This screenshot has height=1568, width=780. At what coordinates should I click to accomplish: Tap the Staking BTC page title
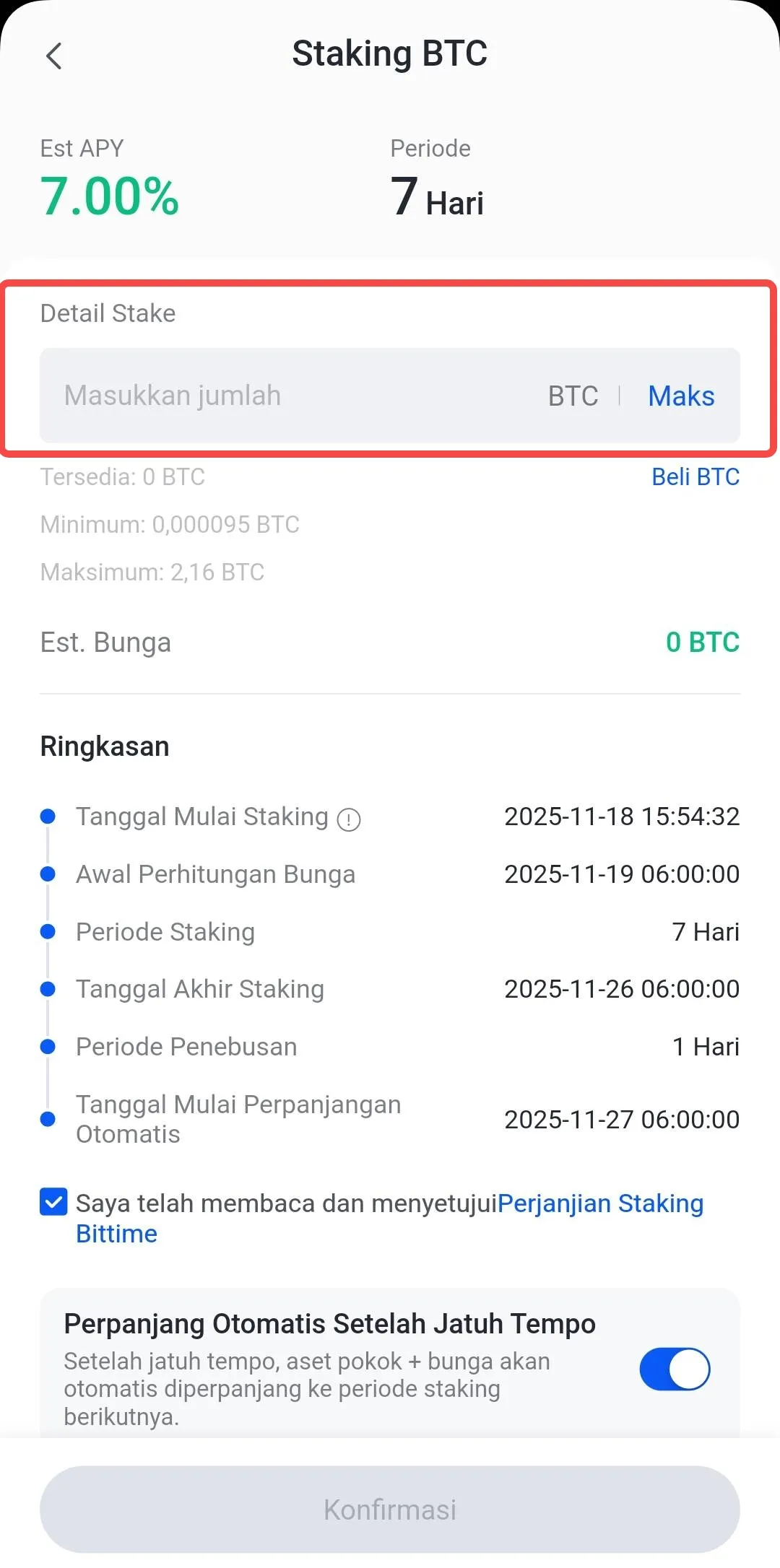pyautogui.click(x=390, y=53)
